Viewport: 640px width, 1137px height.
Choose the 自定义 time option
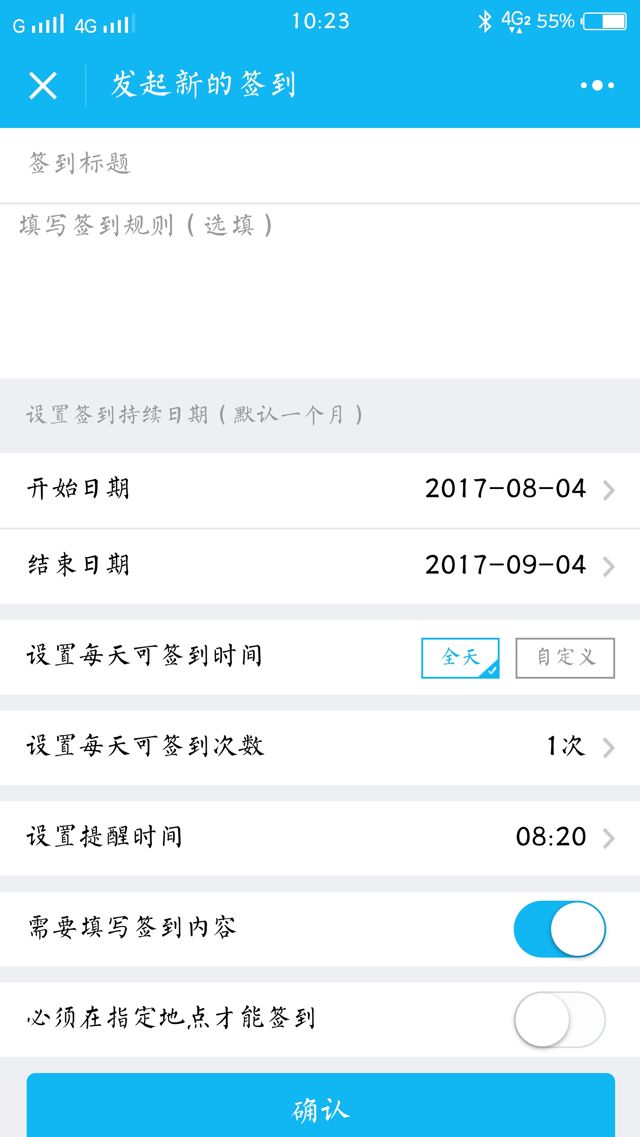coord(565,658)
